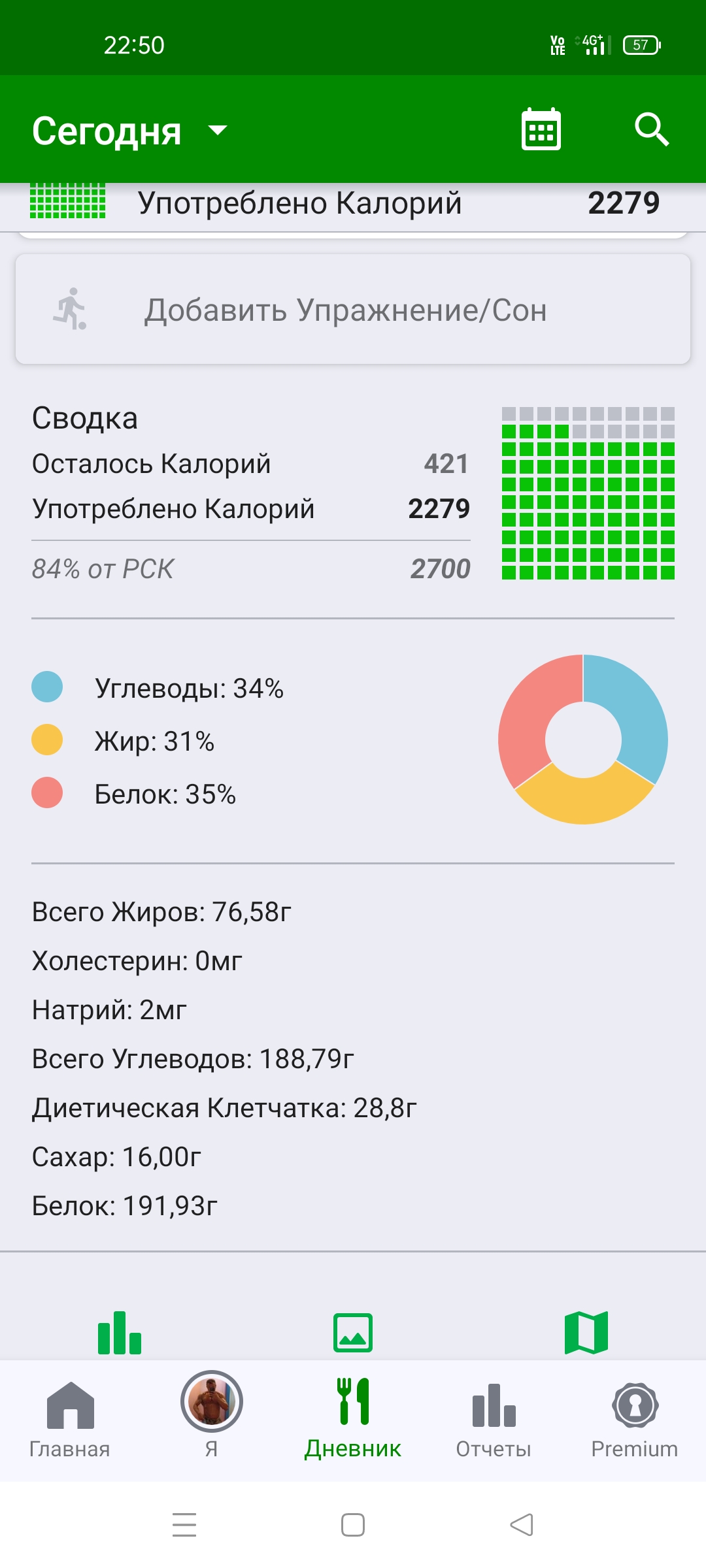The image size is (706, 1568).
Task: Switch to the Отчеты tab
Action: click(493, 1411)
